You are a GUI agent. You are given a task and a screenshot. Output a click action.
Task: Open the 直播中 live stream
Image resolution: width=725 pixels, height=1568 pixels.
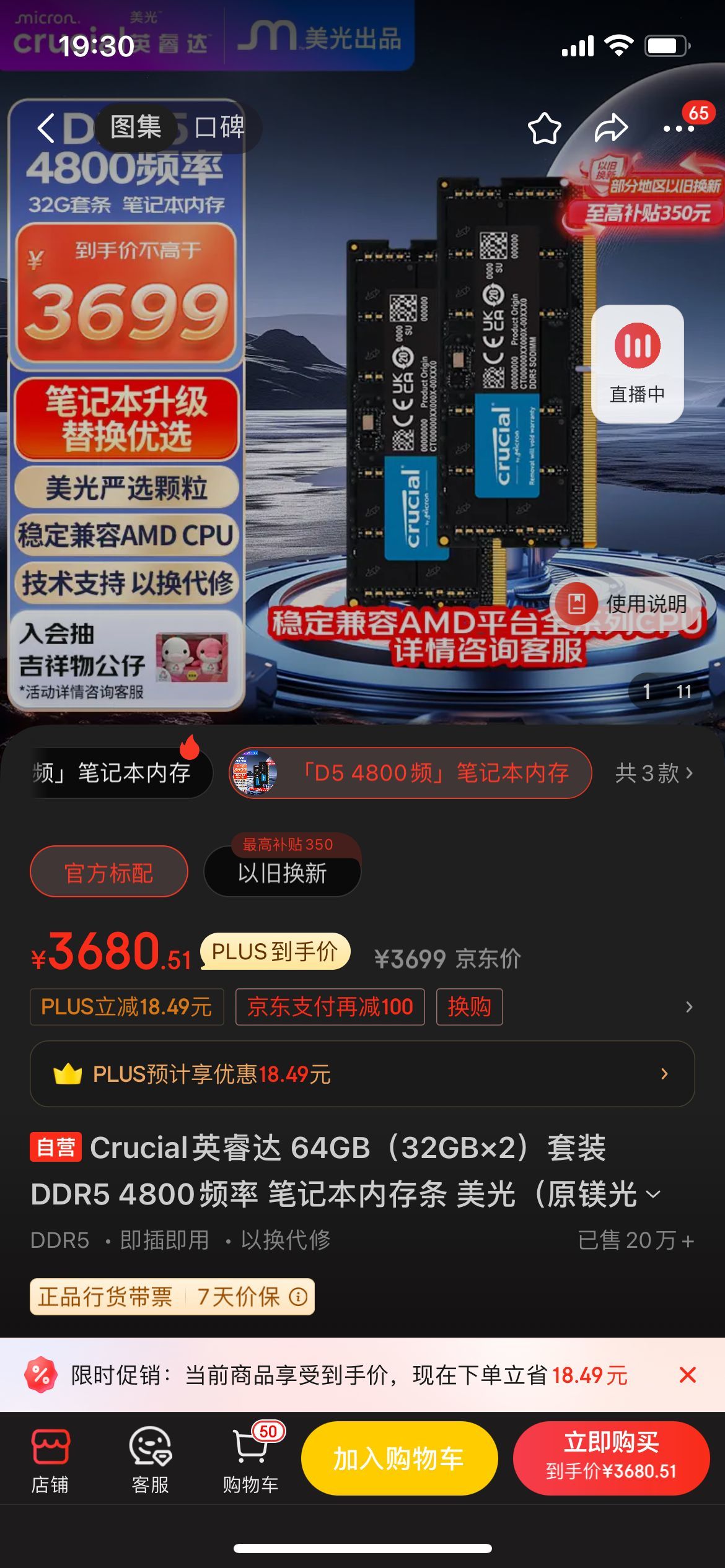[x=637, y=364]
